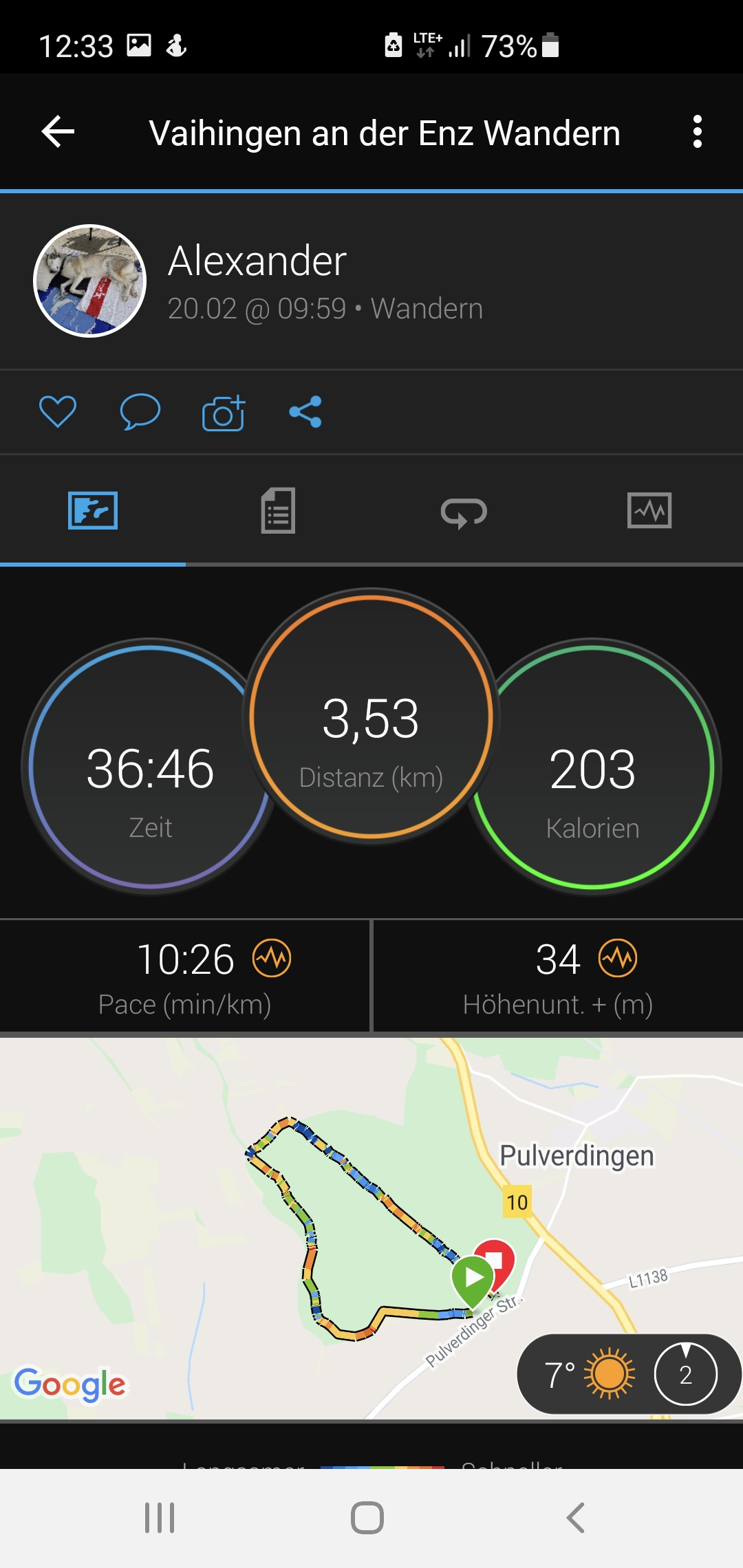Image resolution: width=743 pixels, height=1568 pixels.
Task: Switch to the stats details tab
Action: coord(278,511)
